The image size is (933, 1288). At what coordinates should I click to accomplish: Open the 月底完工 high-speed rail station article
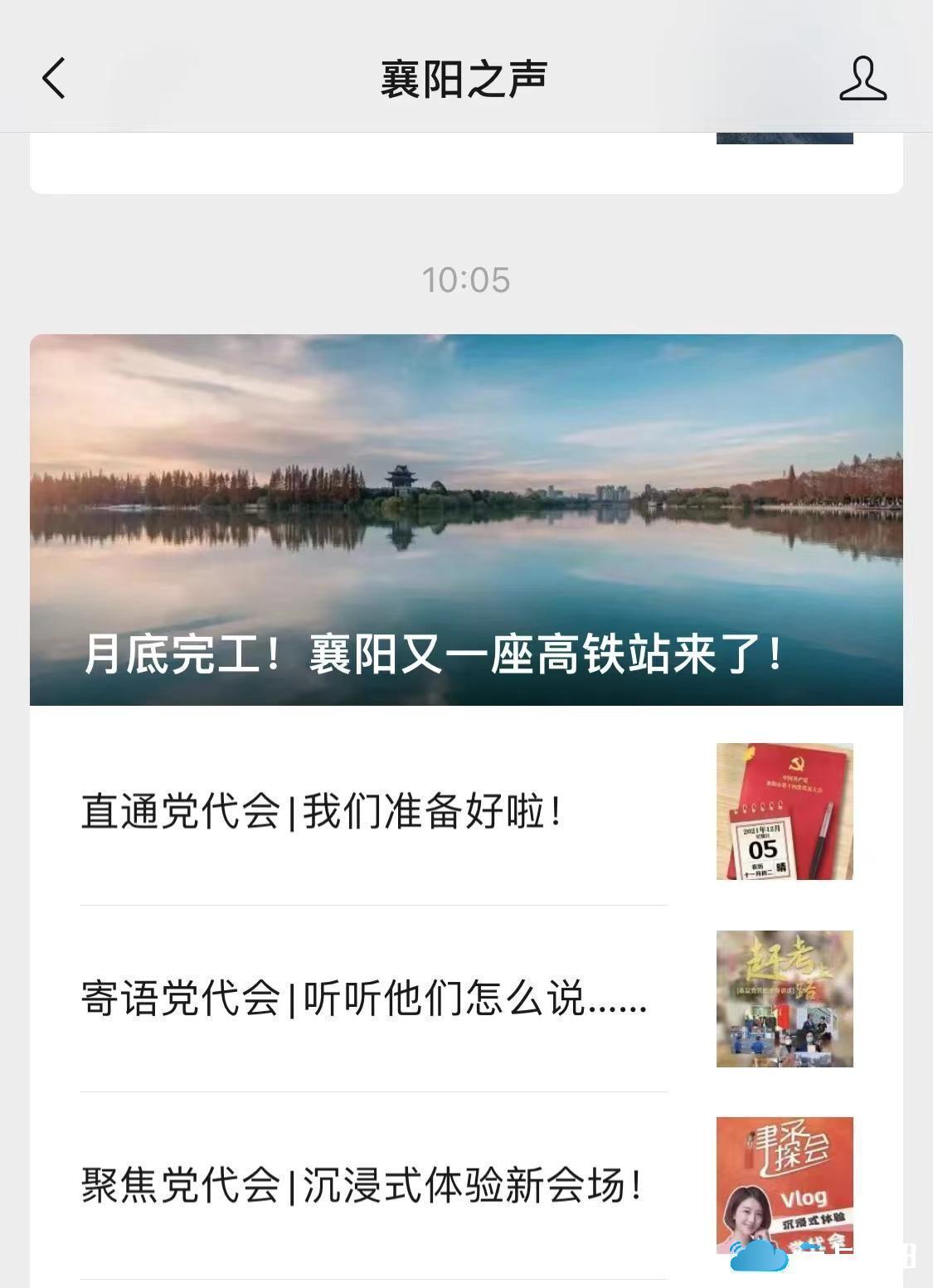466,520
